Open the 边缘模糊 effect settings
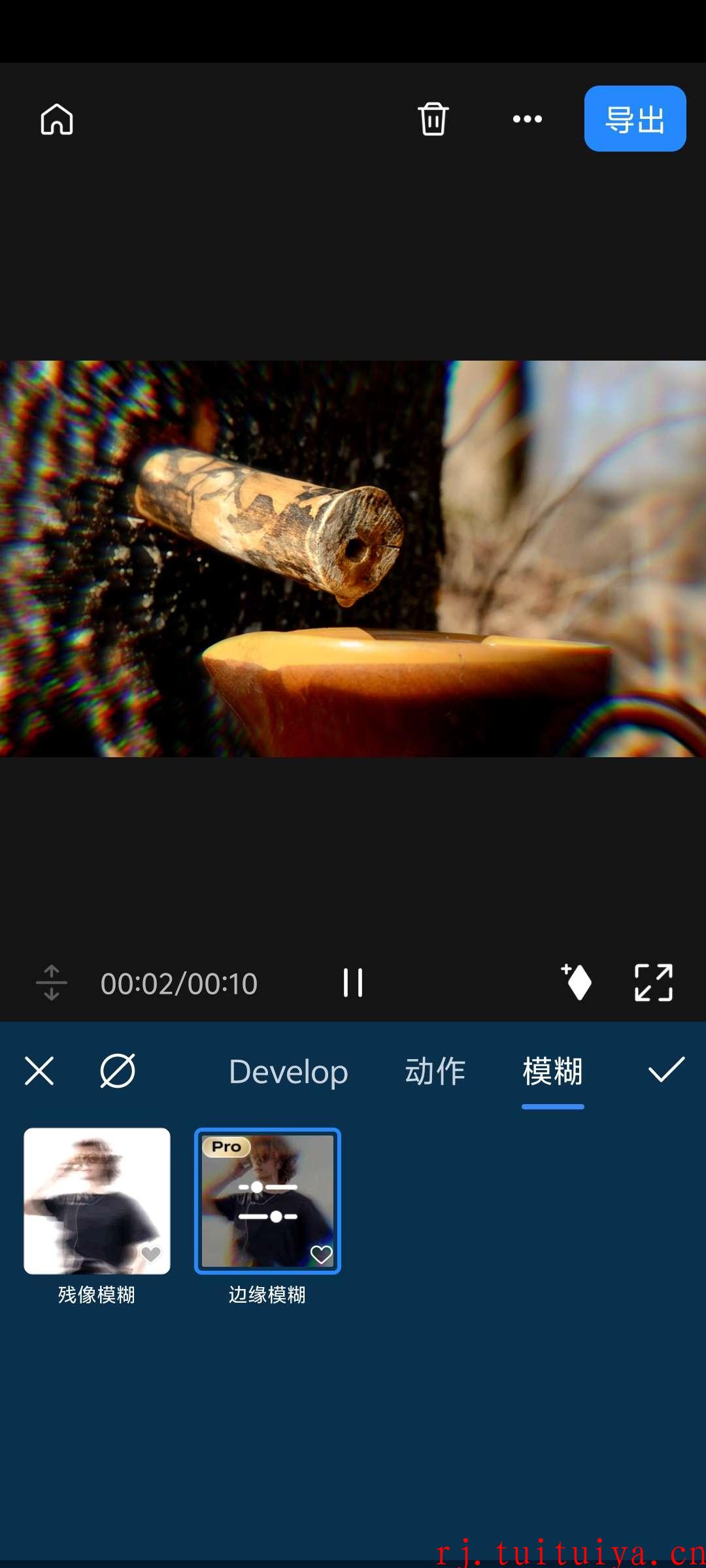Image resolution: width=706 pixels, height=1568 pixels. pyautogui.click(x=267, y=1201)
